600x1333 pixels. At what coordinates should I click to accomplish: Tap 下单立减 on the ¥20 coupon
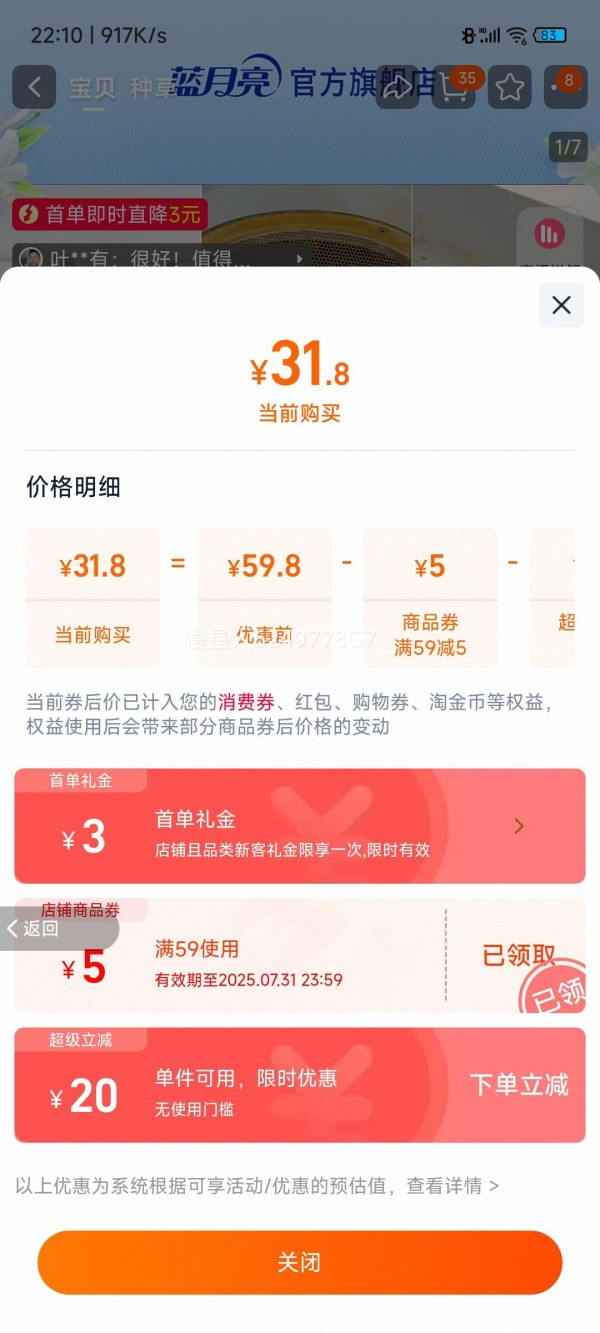(518, 1085)
